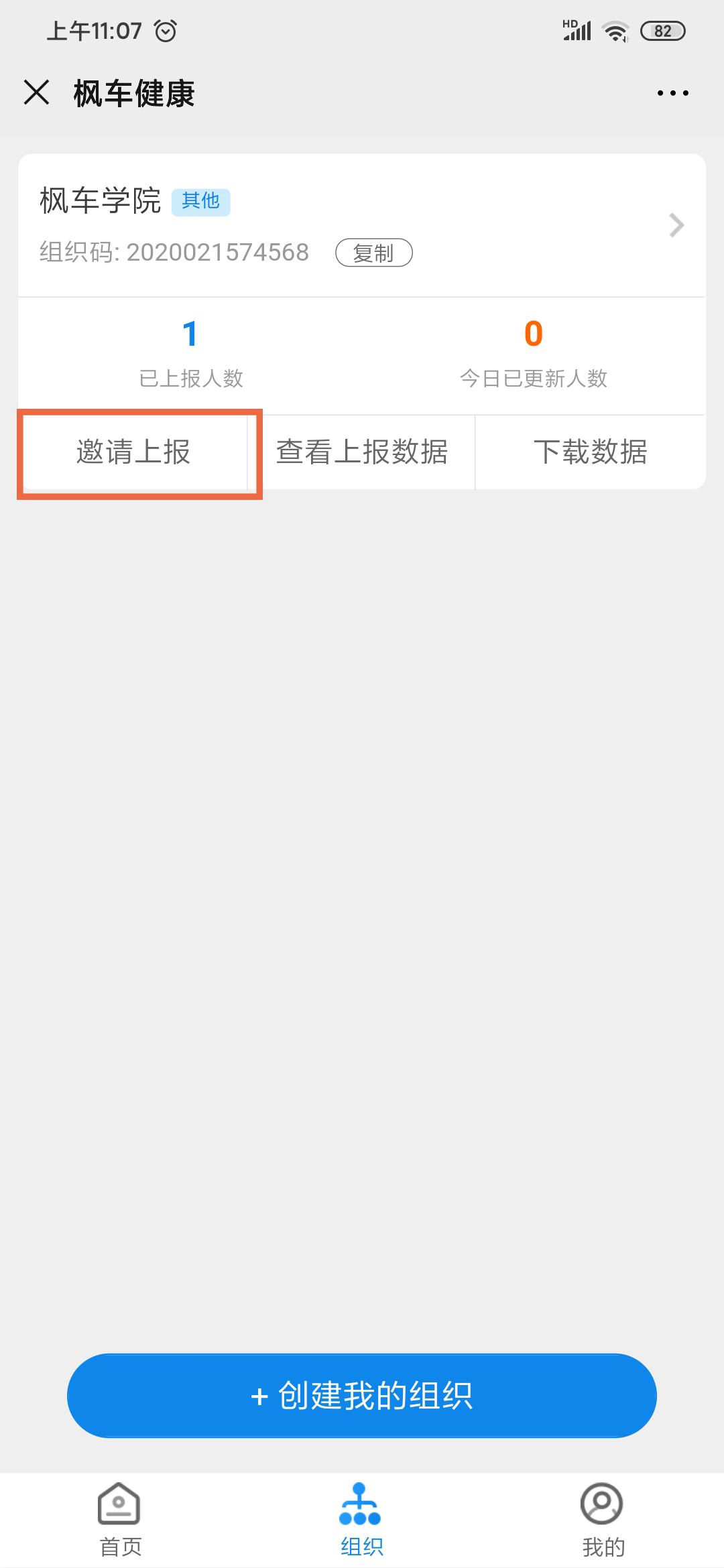This screenshot has height=1568, width=724.
Task: Open 查看上报数据 to view reported data
Action: [362, 452]
